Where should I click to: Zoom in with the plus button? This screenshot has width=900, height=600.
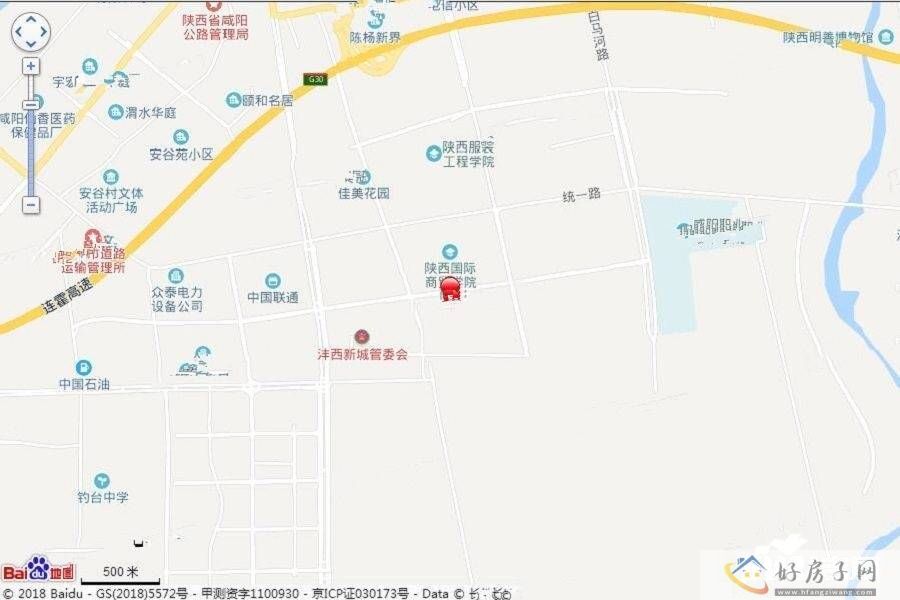pyautogui.click(x=31, y=66)
